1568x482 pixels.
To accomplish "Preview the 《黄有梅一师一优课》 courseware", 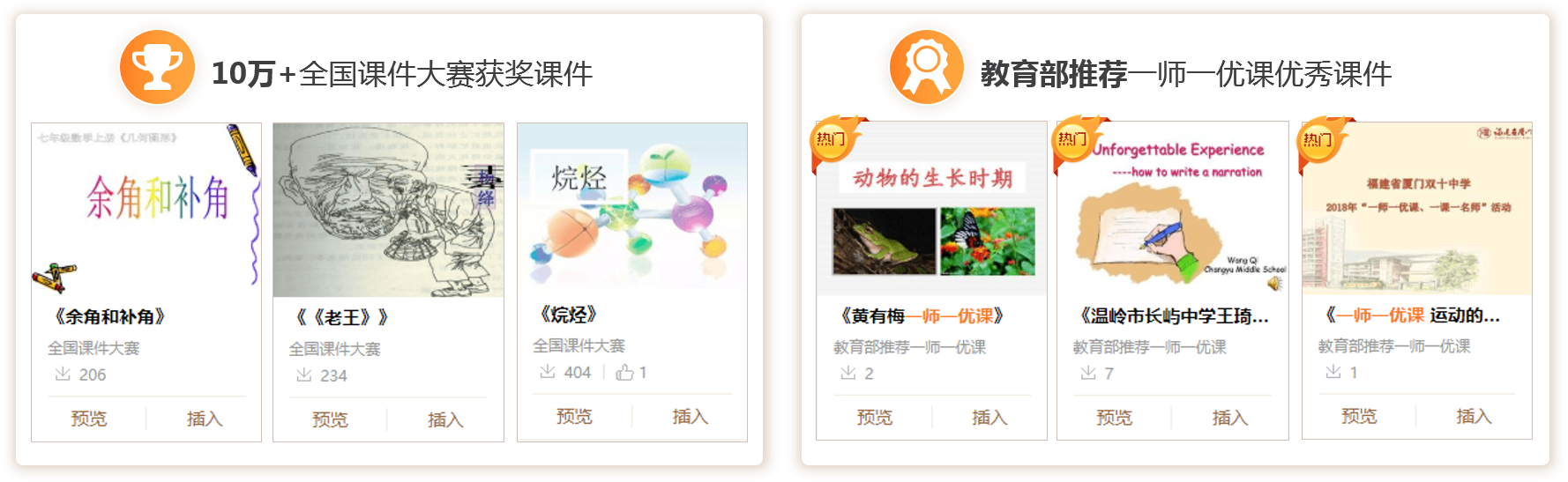I will [x=874, y=417].
